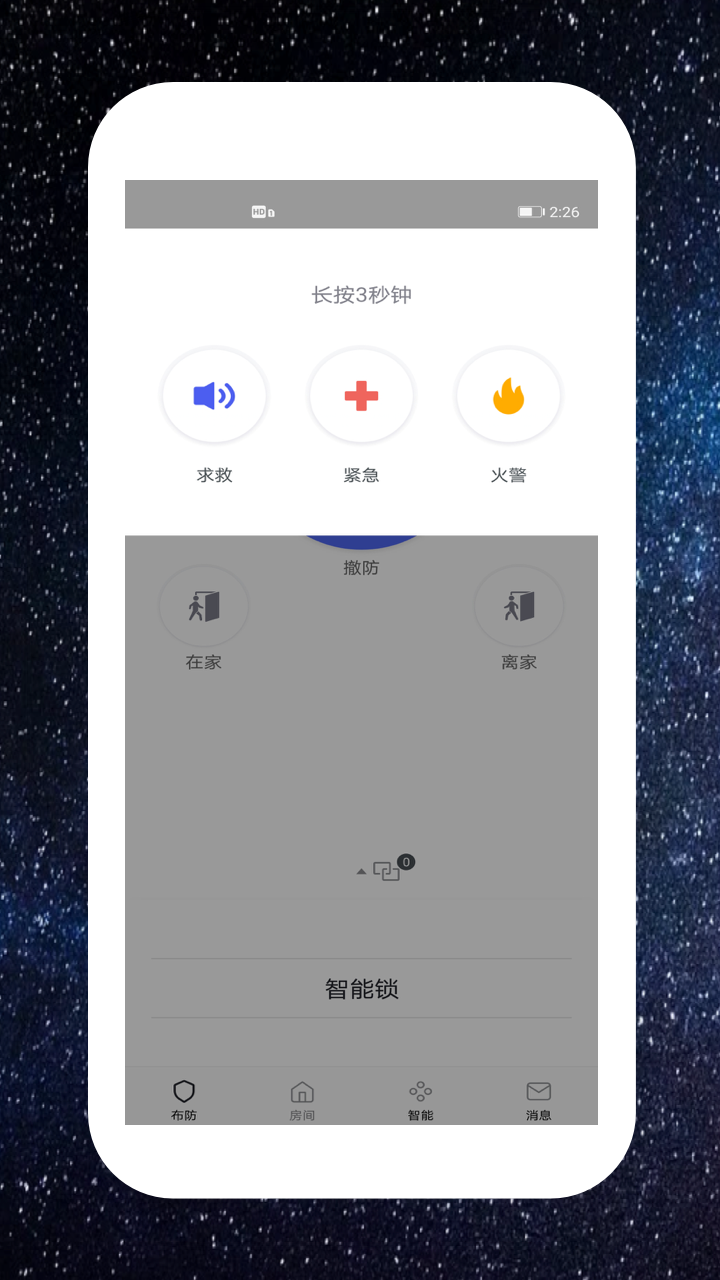This screenshot has width=720, height=1280.
Task: Open the 智能锁 smart lock entry
Action: tap(361, 988)
